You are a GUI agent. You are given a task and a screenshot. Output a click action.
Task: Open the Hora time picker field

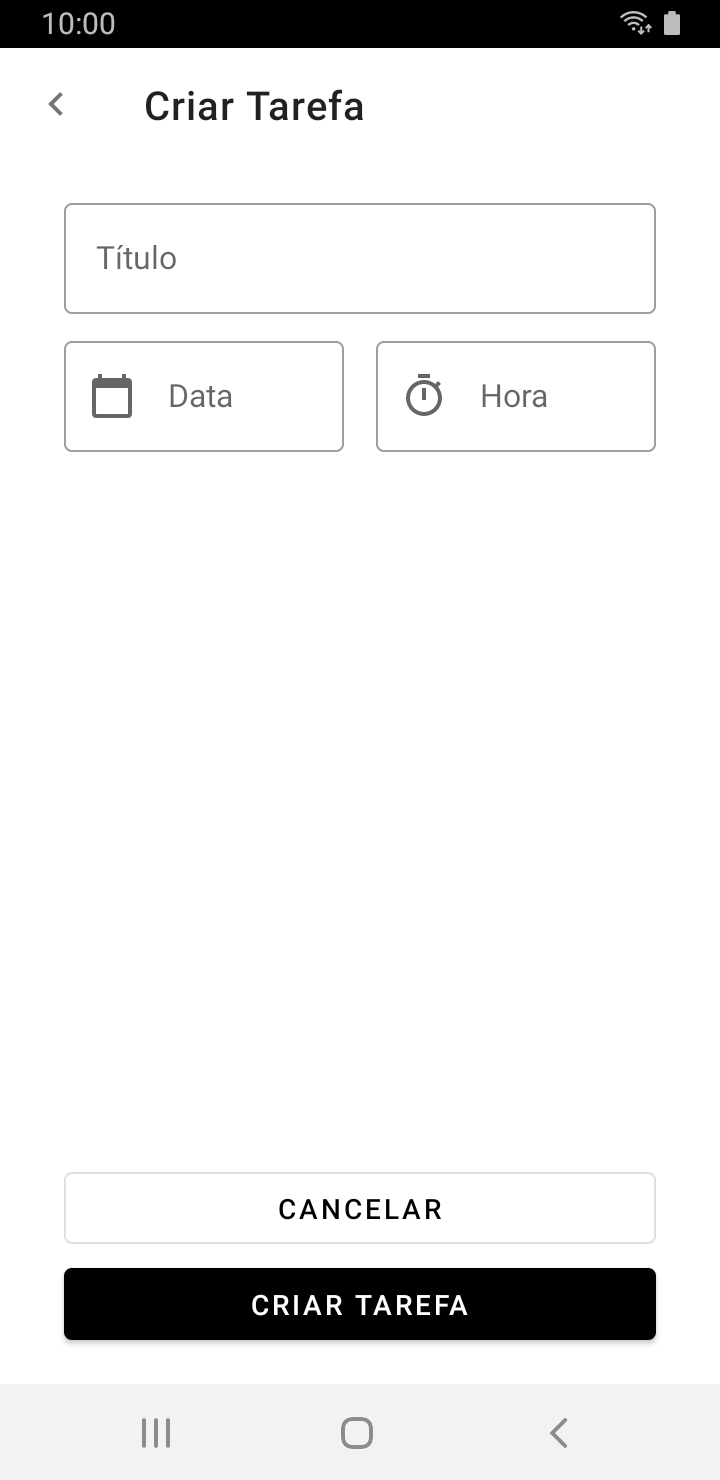(x=515, y=396)
